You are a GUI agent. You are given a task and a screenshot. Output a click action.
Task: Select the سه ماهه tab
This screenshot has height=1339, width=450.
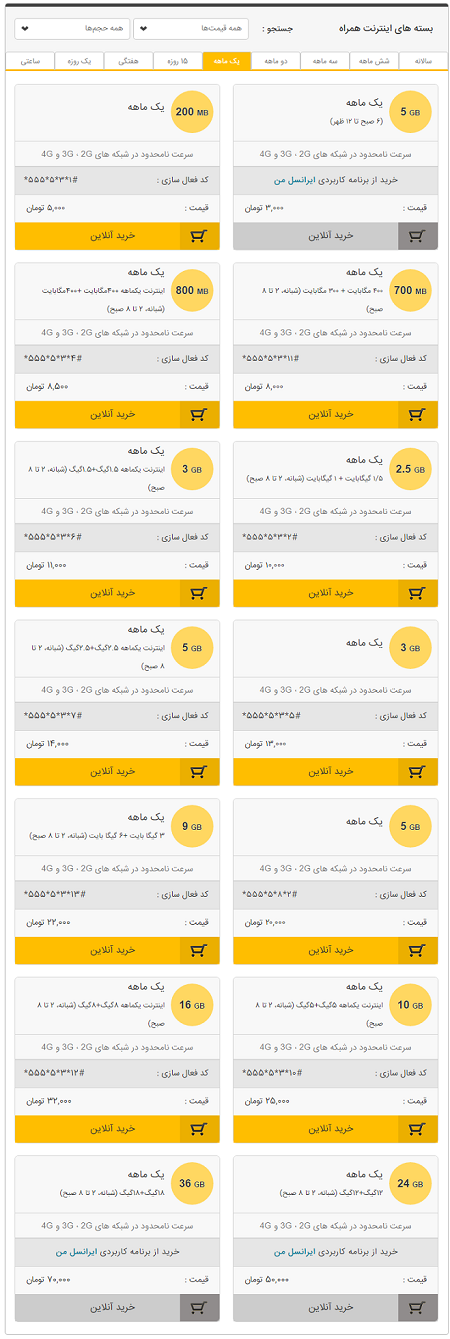tap(325, 61)
